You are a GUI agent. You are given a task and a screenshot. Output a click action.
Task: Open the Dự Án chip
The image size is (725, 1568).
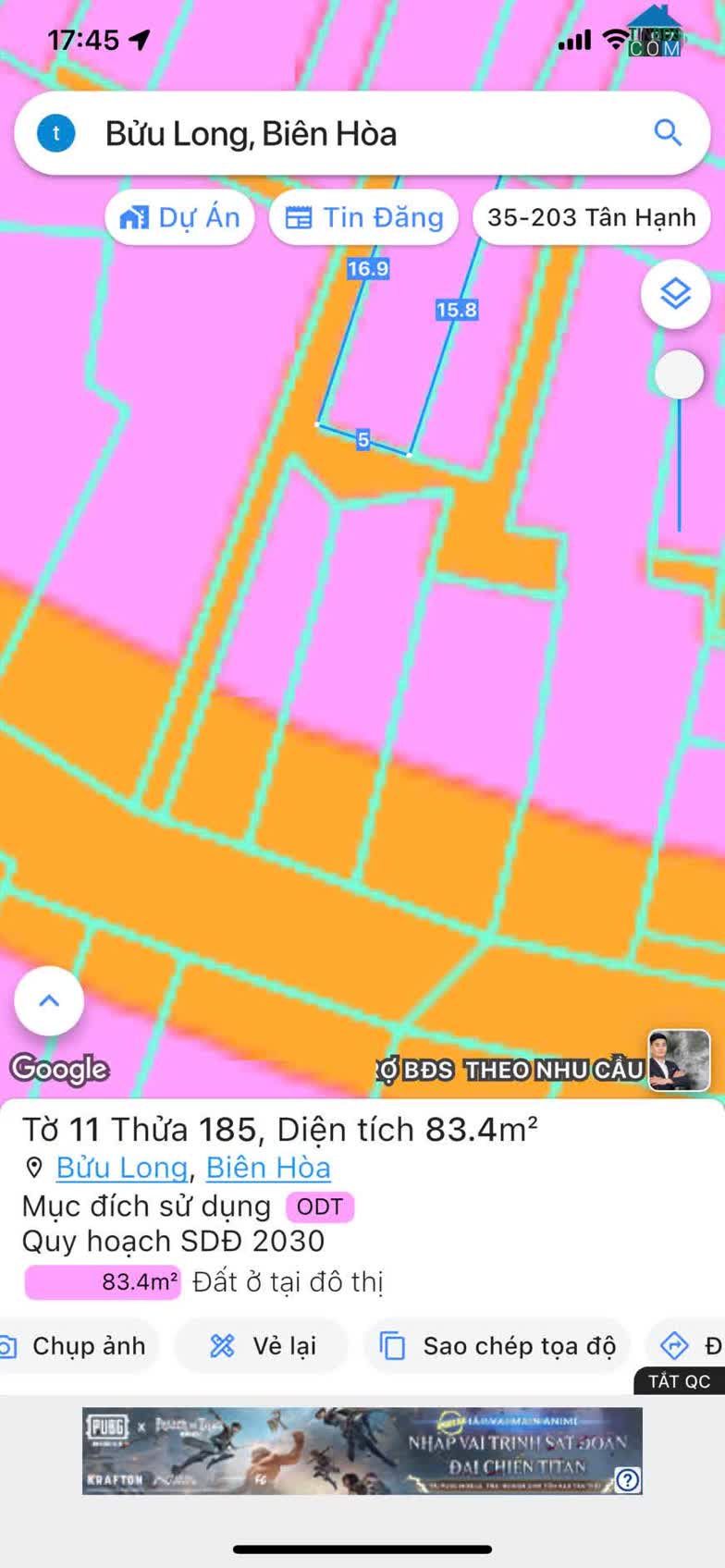179,218
